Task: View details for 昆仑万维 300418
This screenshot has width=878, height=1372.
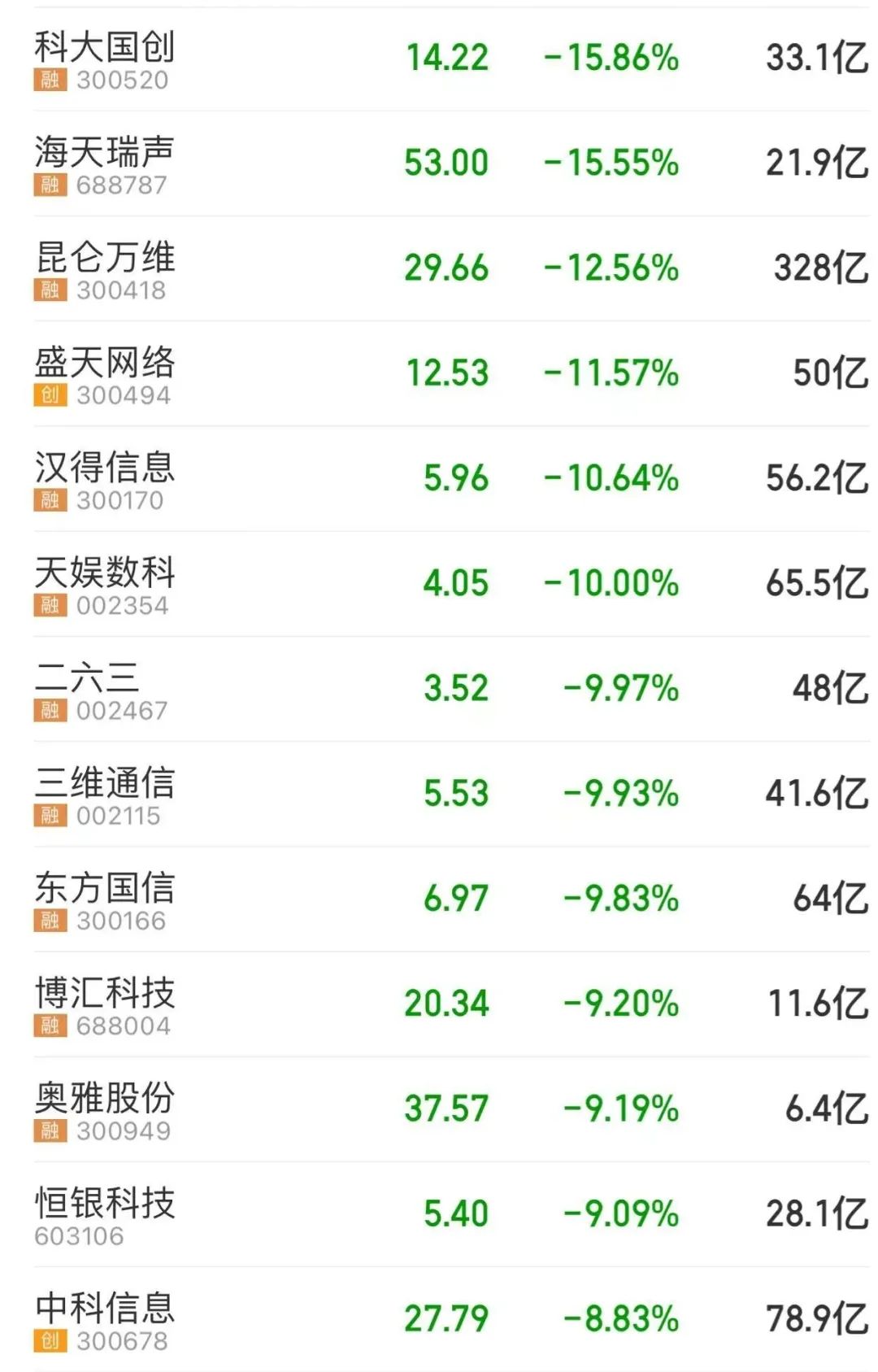Action: tap(104, 268)
